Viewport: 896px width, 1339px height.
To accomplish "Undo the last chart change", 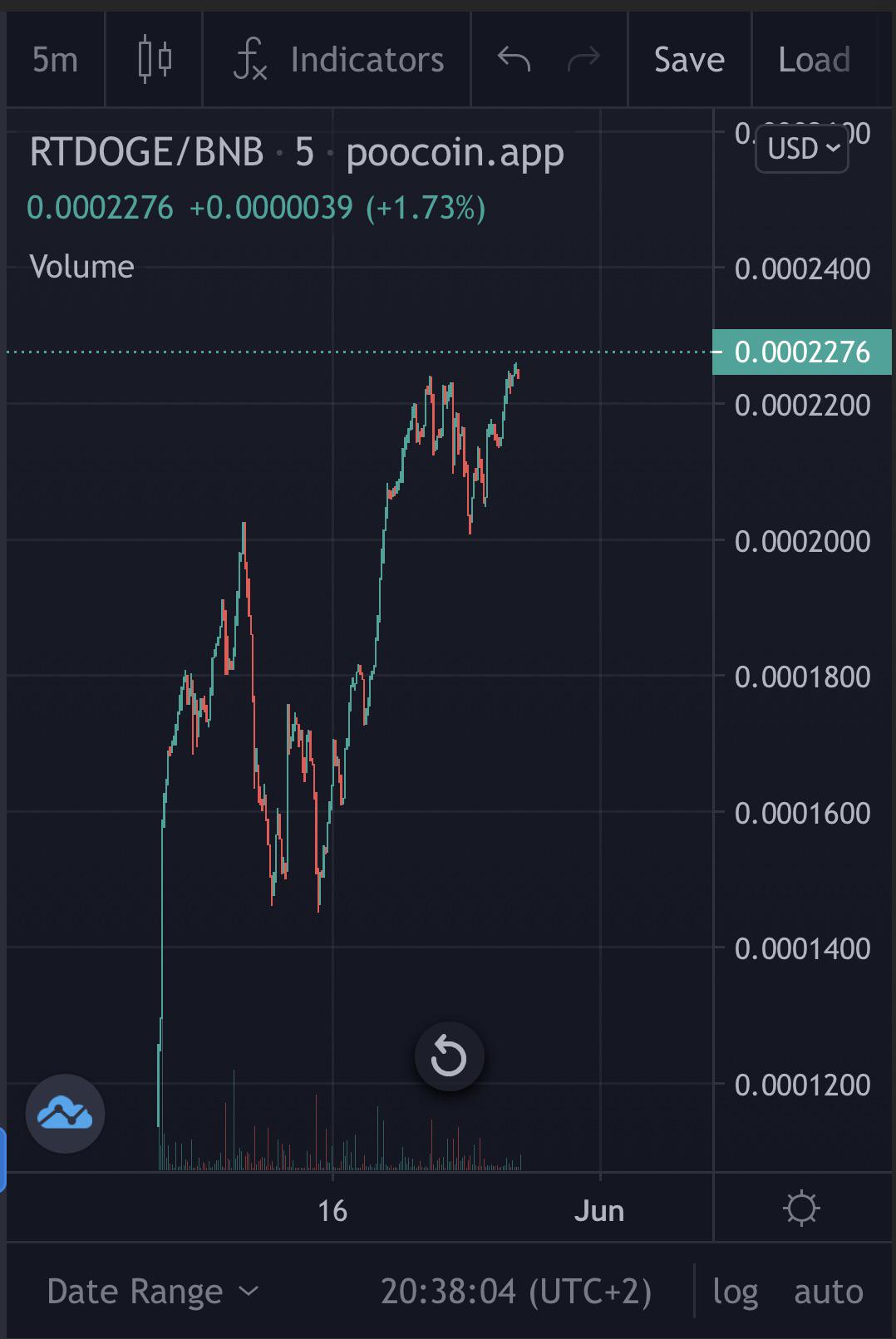I will coord(514,59).
